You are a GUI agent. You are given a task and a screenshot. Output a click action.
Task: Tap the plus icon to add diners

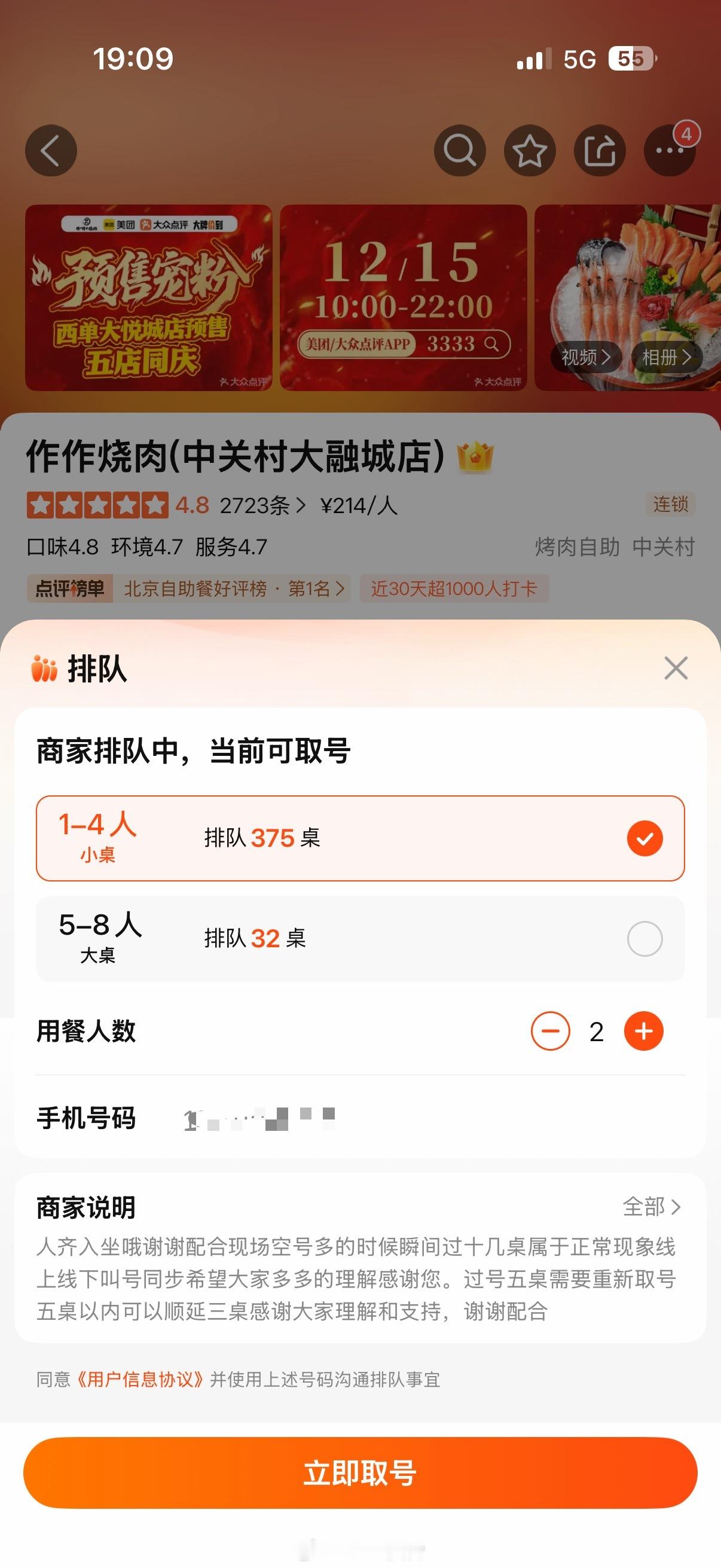pyautogui.click(x=643, y=1032)
